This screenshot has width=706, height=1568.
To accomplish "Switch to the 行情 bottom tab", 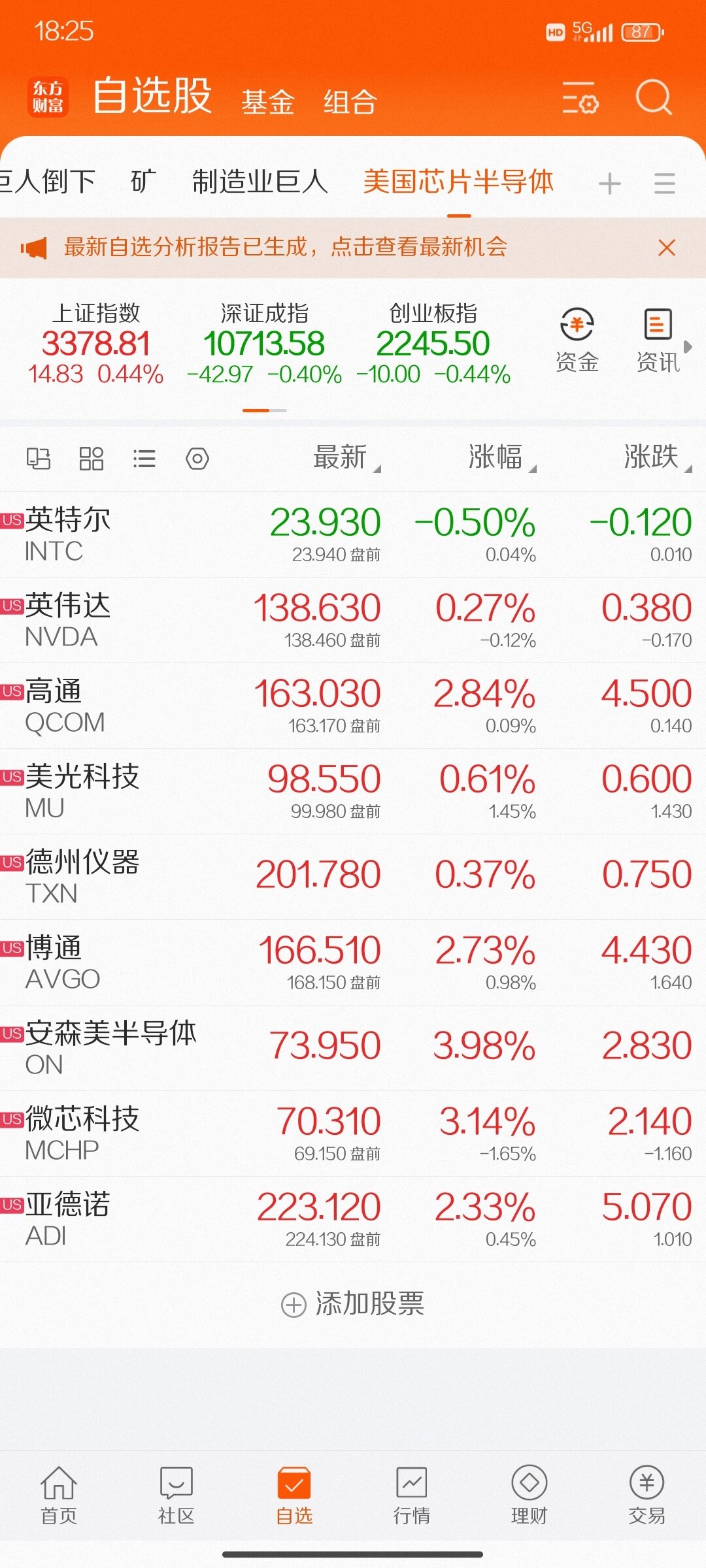I will coord(412,1495).
